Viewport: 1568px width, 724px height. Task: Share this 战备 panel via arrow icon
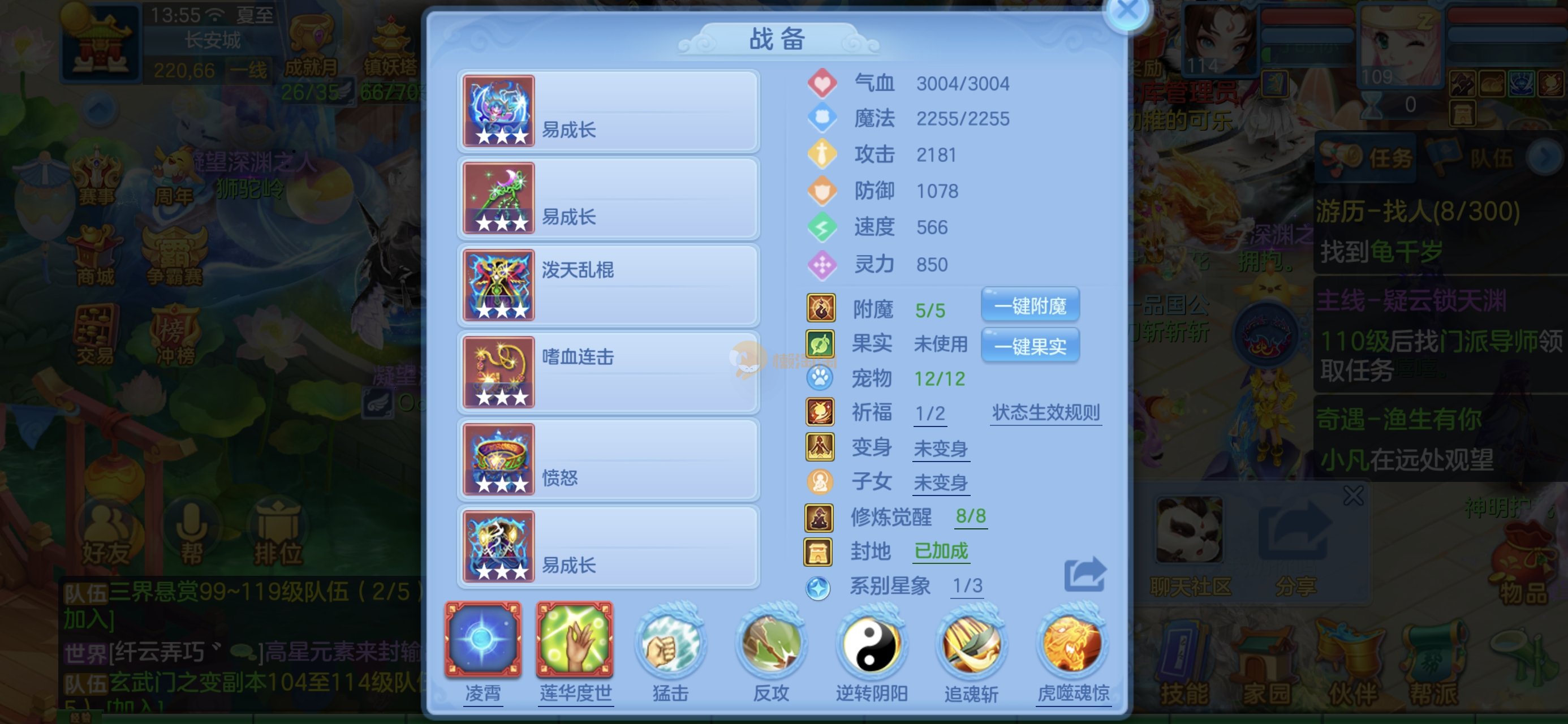point(1084,574)
